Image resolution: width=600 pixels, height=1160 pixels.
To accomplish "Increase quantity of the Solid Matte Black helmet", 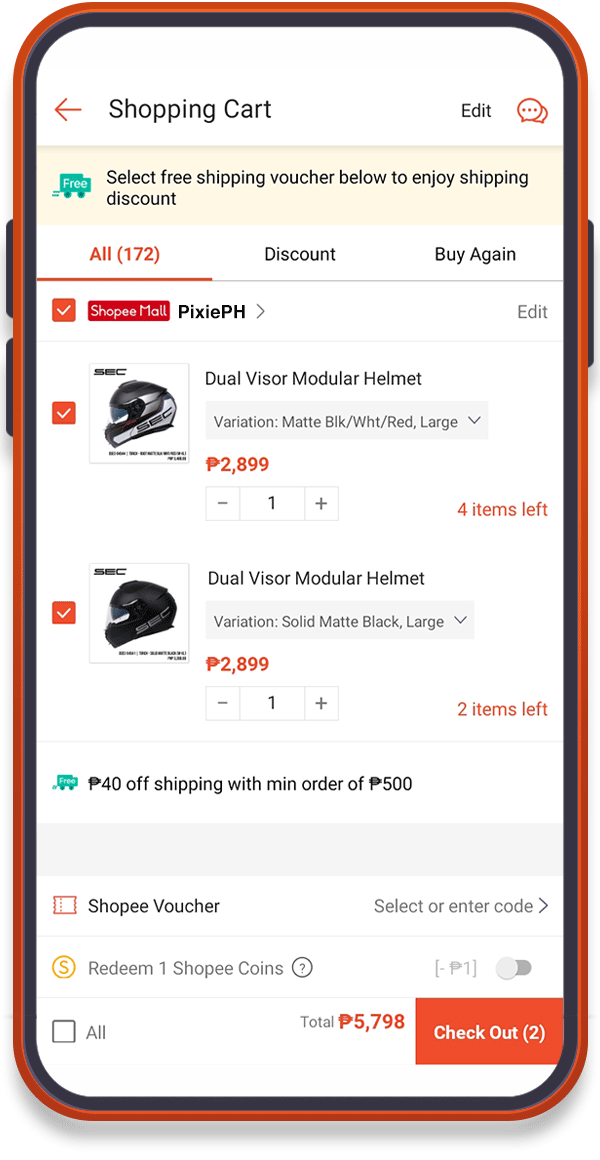I will point(321,704).
